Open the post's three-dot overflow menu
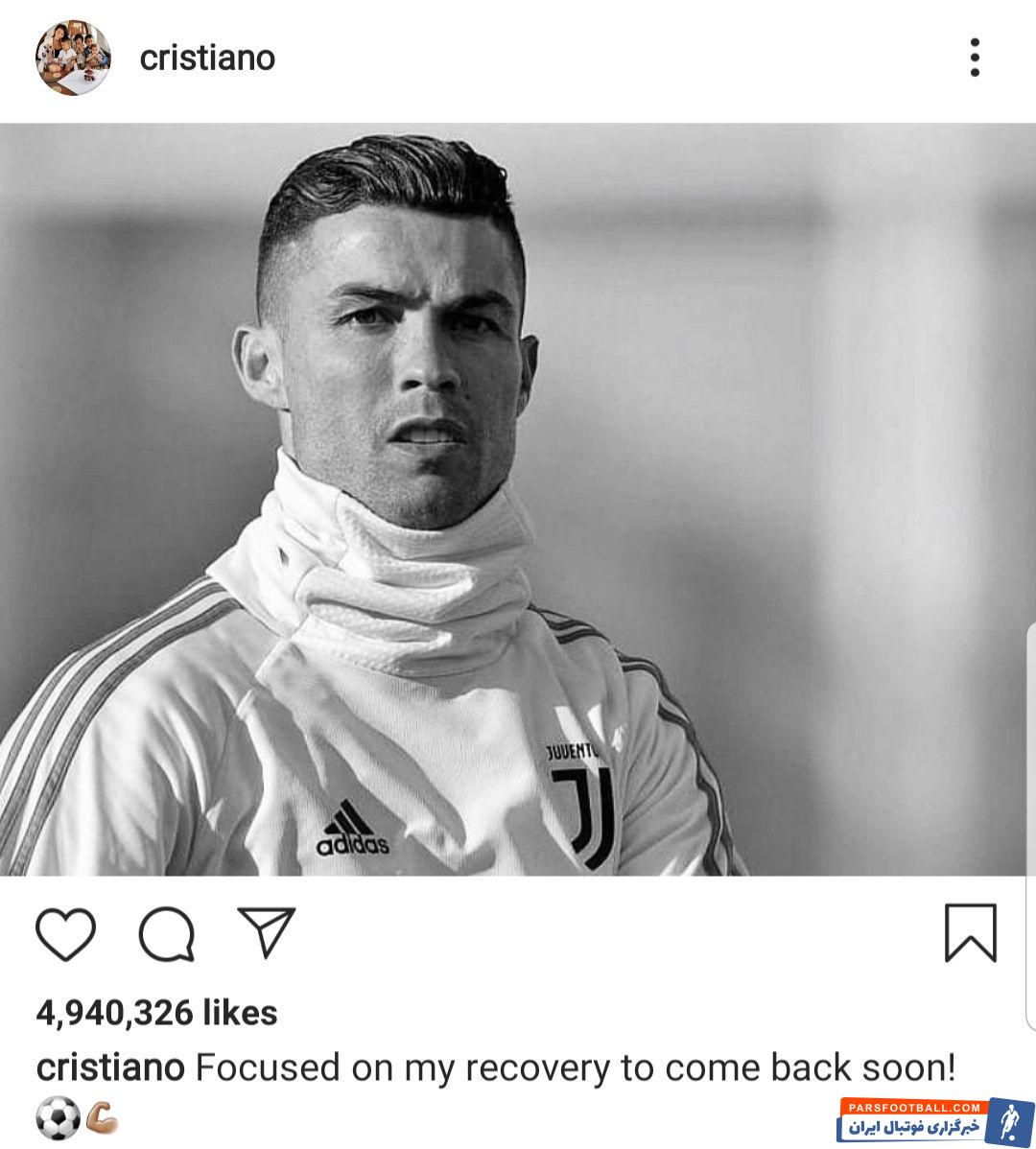Viewport: 1036px width, 1149px height. tap(974, 58)
